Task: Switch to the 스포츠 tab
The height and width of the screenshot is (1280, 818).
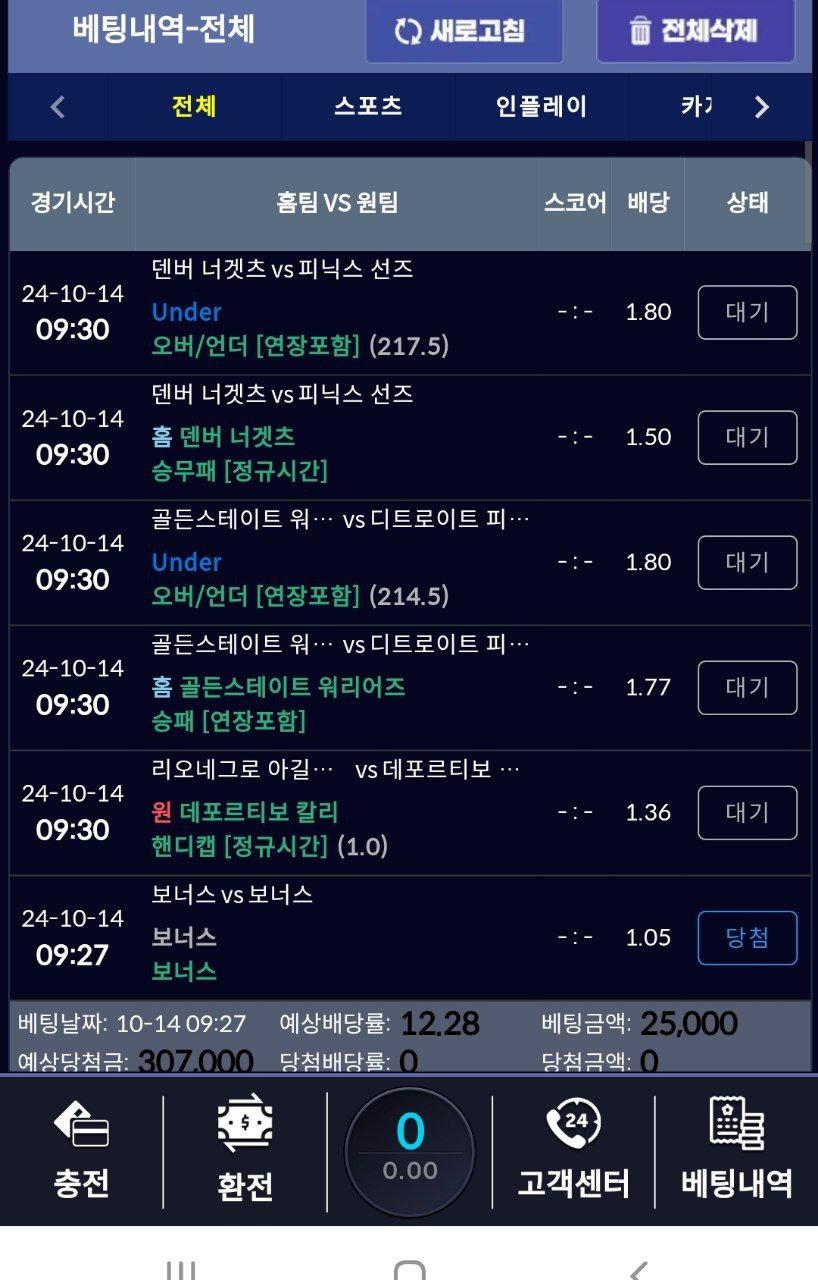Action: click(368, 106)
